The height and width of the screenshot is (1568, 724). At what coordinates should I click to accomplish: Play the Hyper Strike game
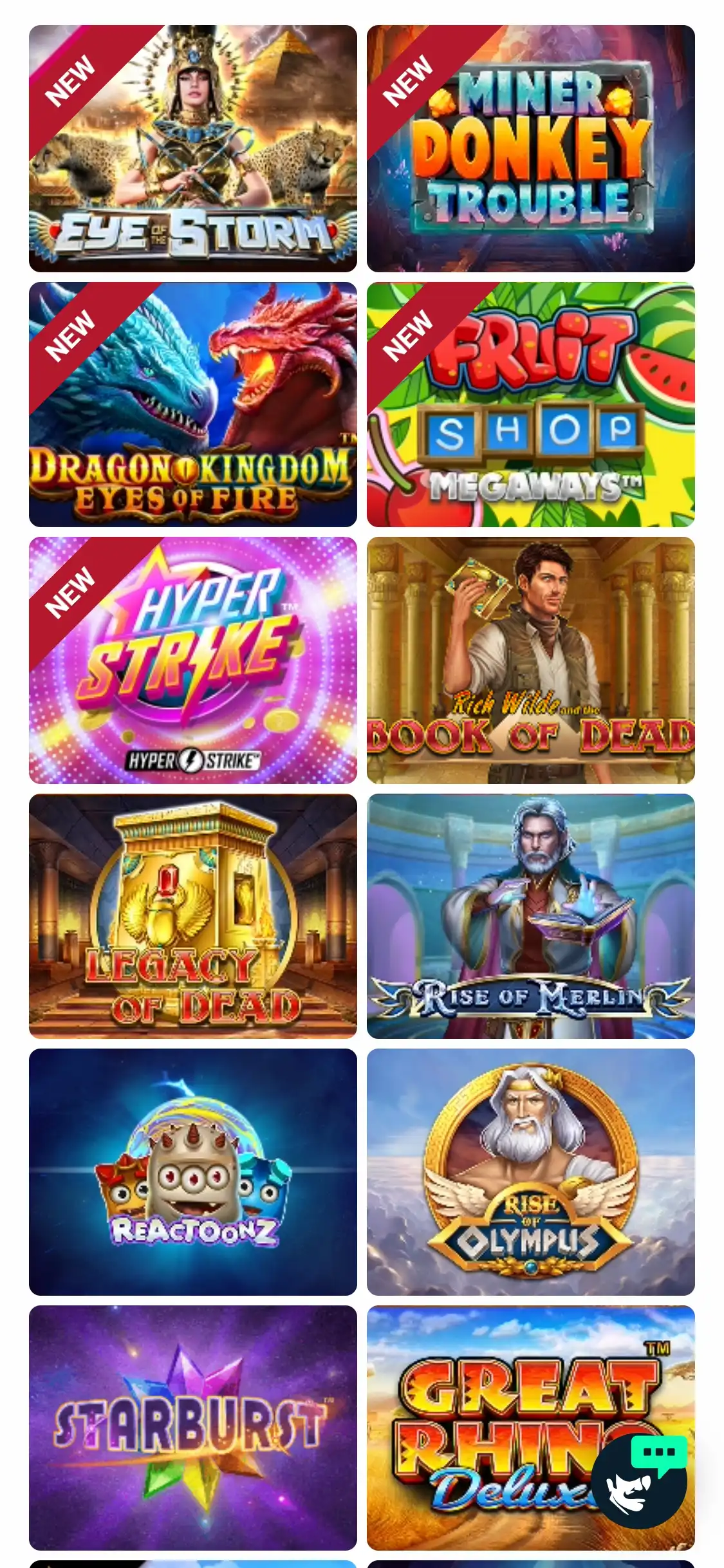(x=192, y=660)
